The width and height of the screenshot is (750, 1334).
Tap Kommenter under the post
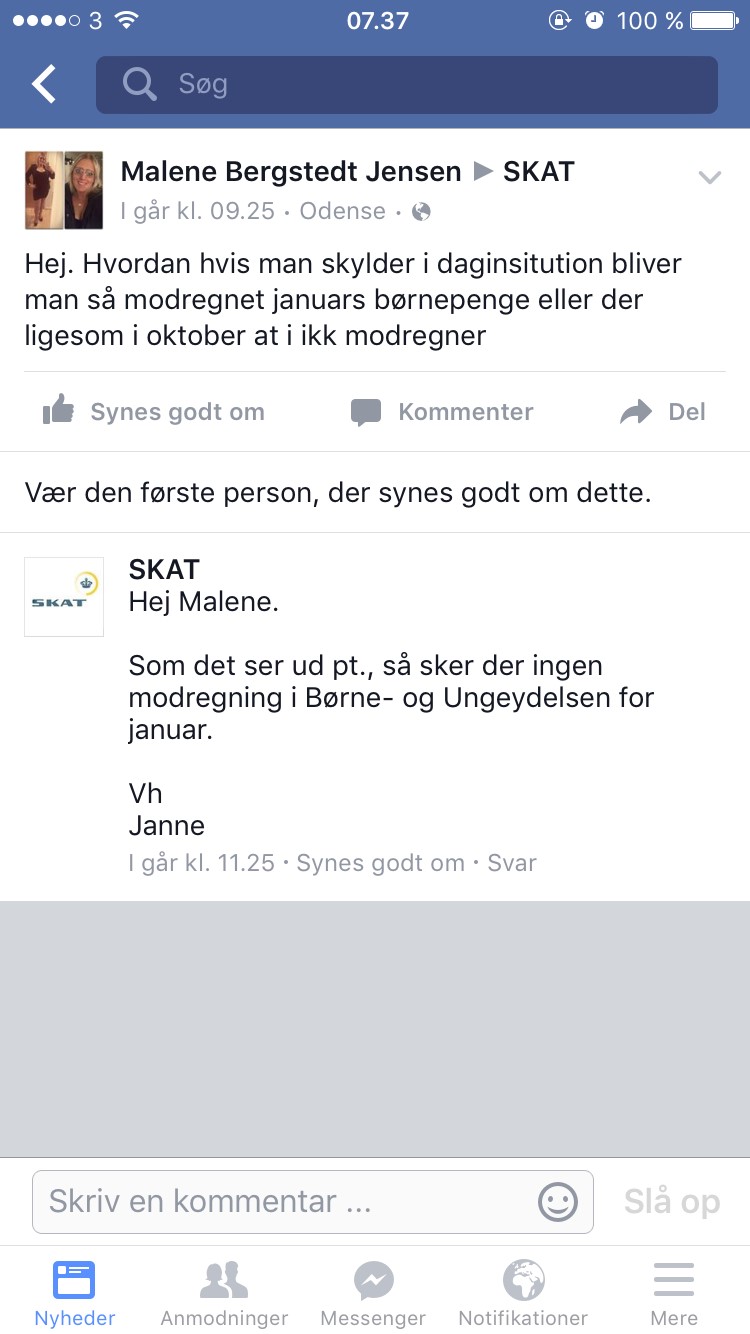(x=442, y=412)
